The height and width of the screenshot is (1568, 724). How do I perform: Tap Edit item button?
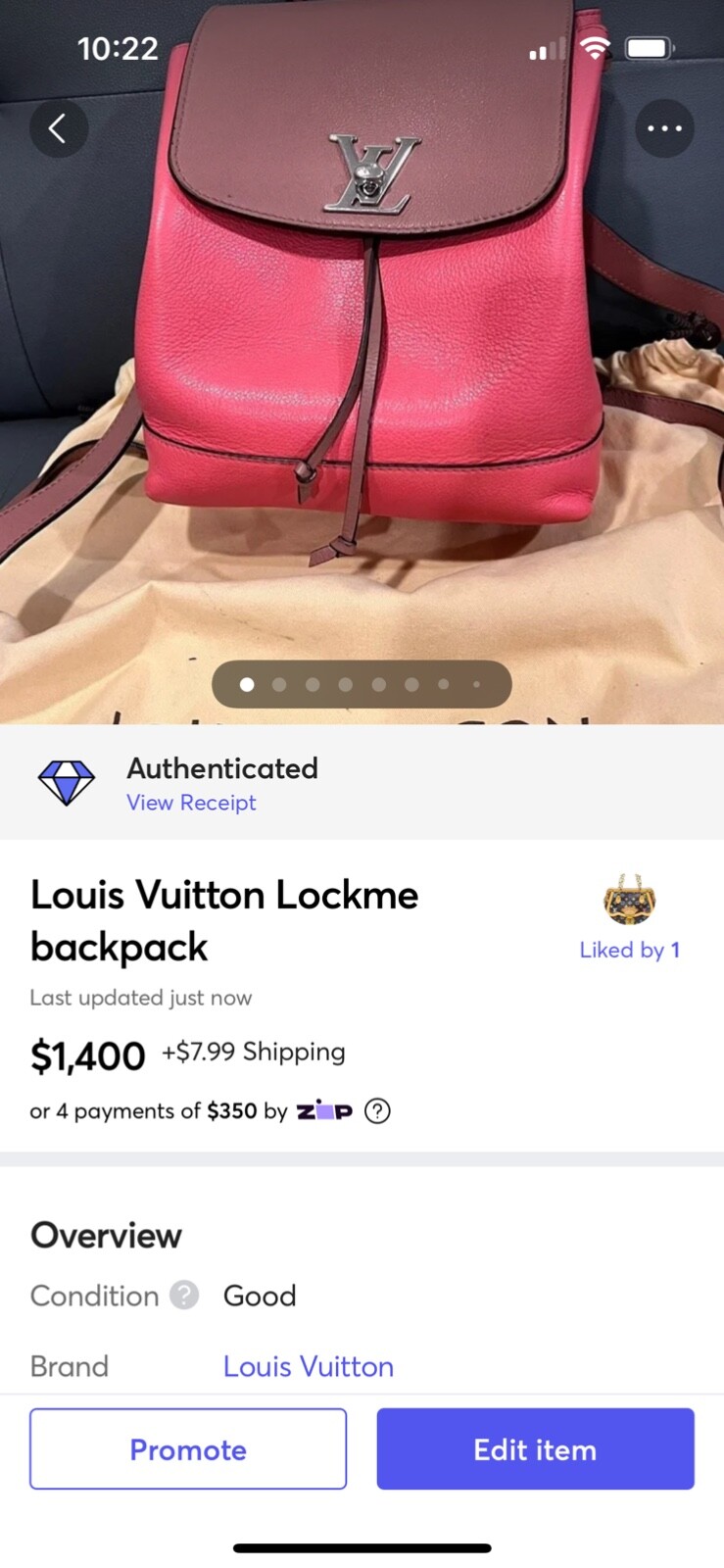click(535, 1448)
